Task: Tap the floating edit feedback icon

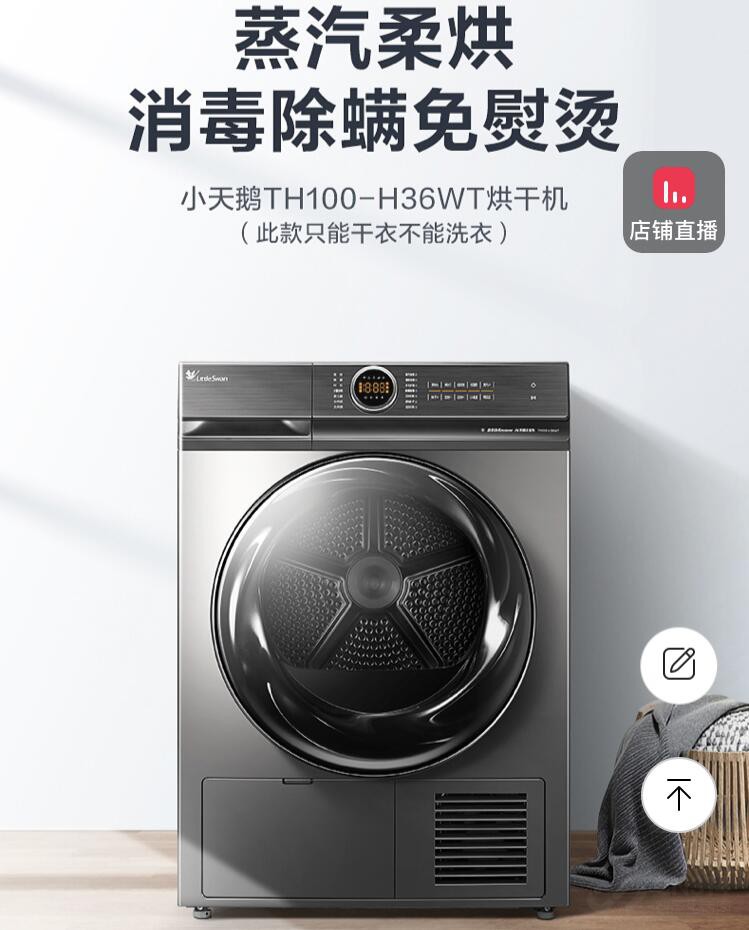Action: click(679, 664)
